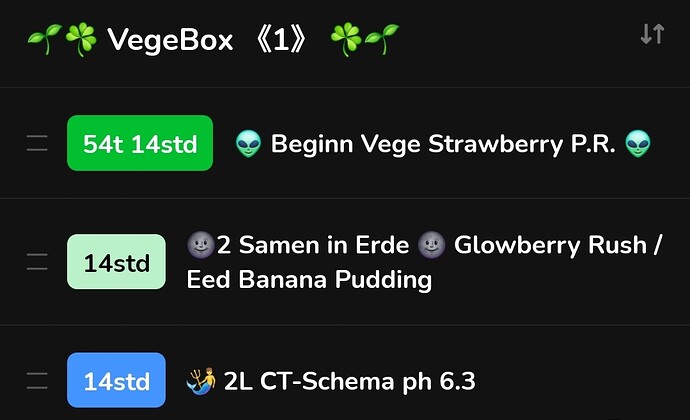Viewport: 690px width, 420px height.
Task: Tap the blue 14std badge
Action: (x=116, y=381)
